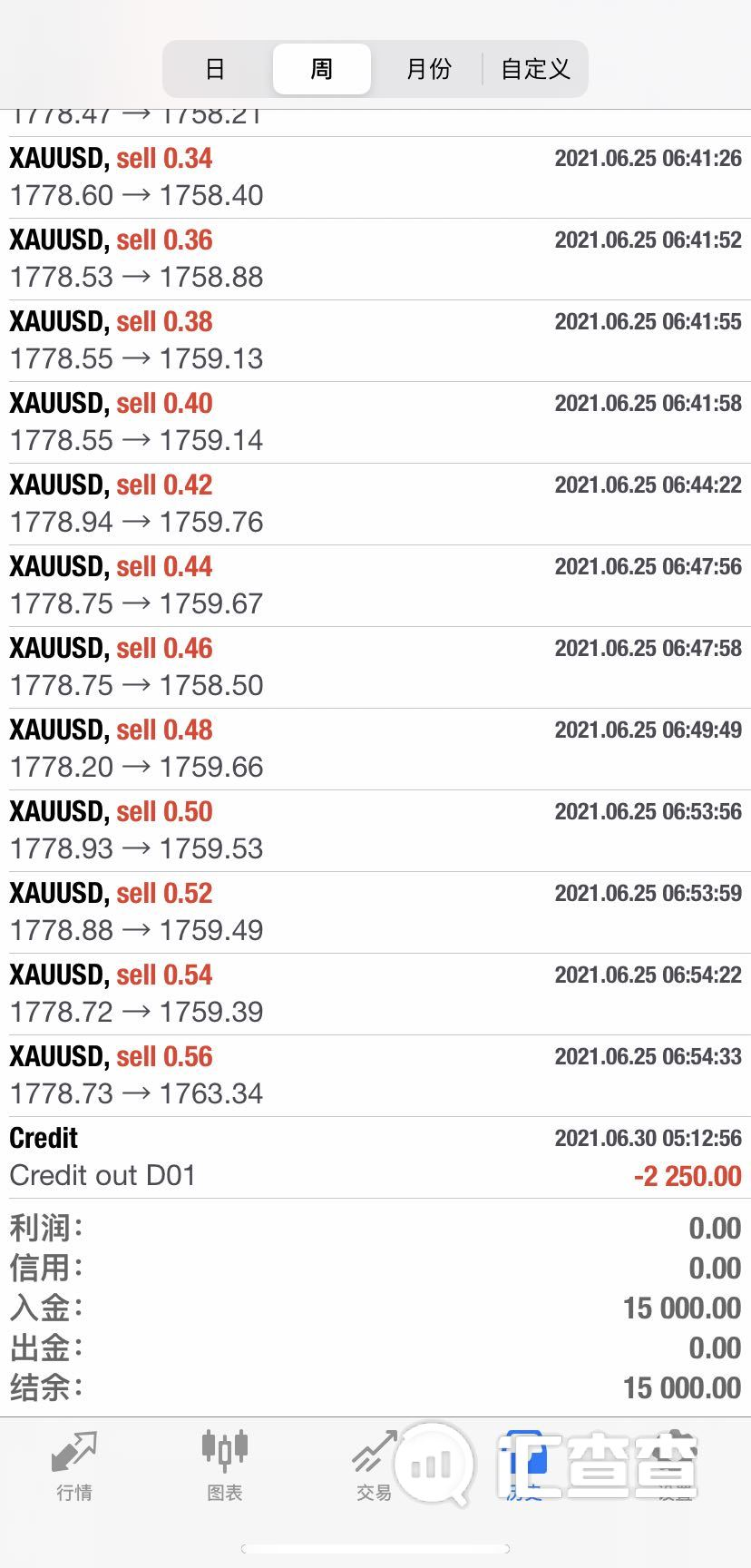This screenshot has width=751, height=1568.
Task: Select the 周 period segment
Action: pos(322,69)
